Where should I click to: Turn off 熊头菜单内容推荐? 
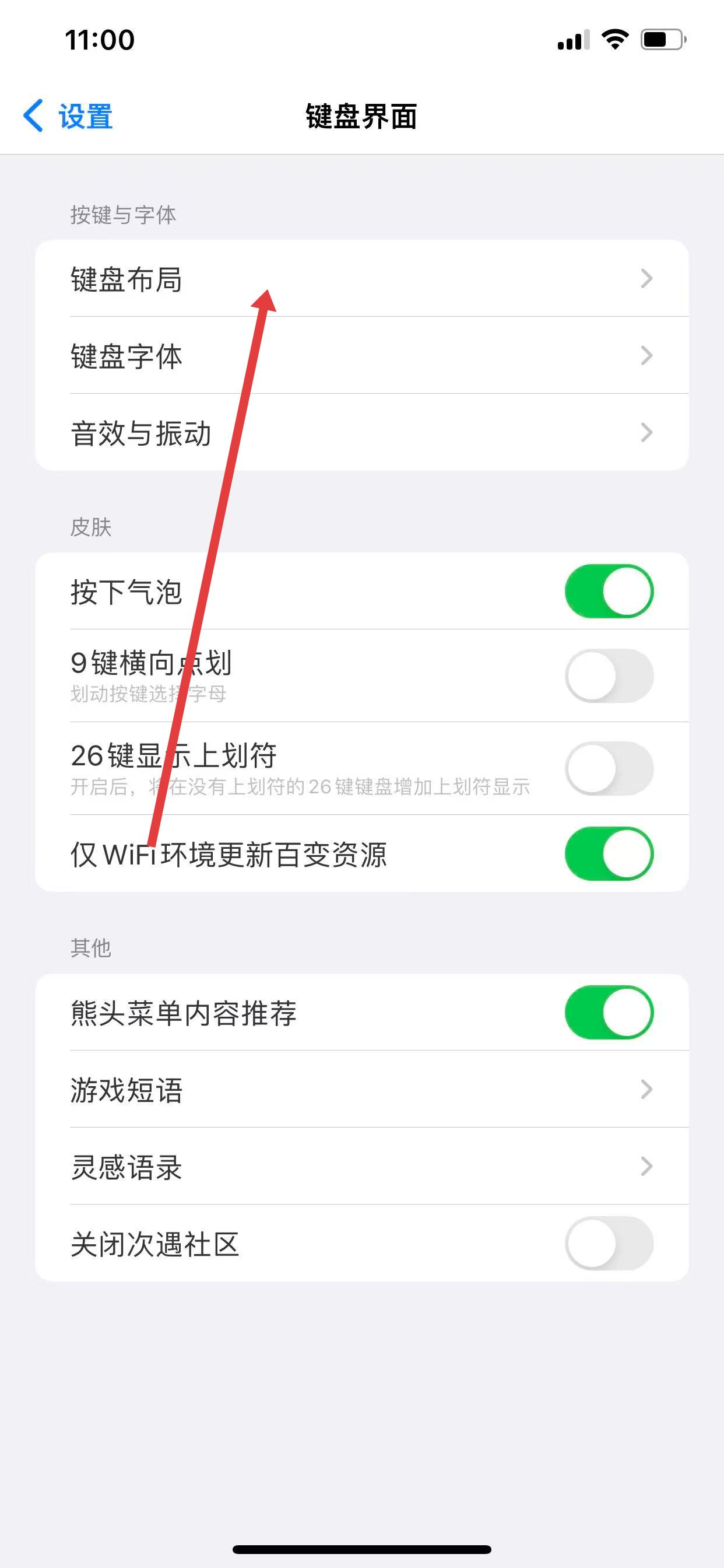pos(609,1012)
